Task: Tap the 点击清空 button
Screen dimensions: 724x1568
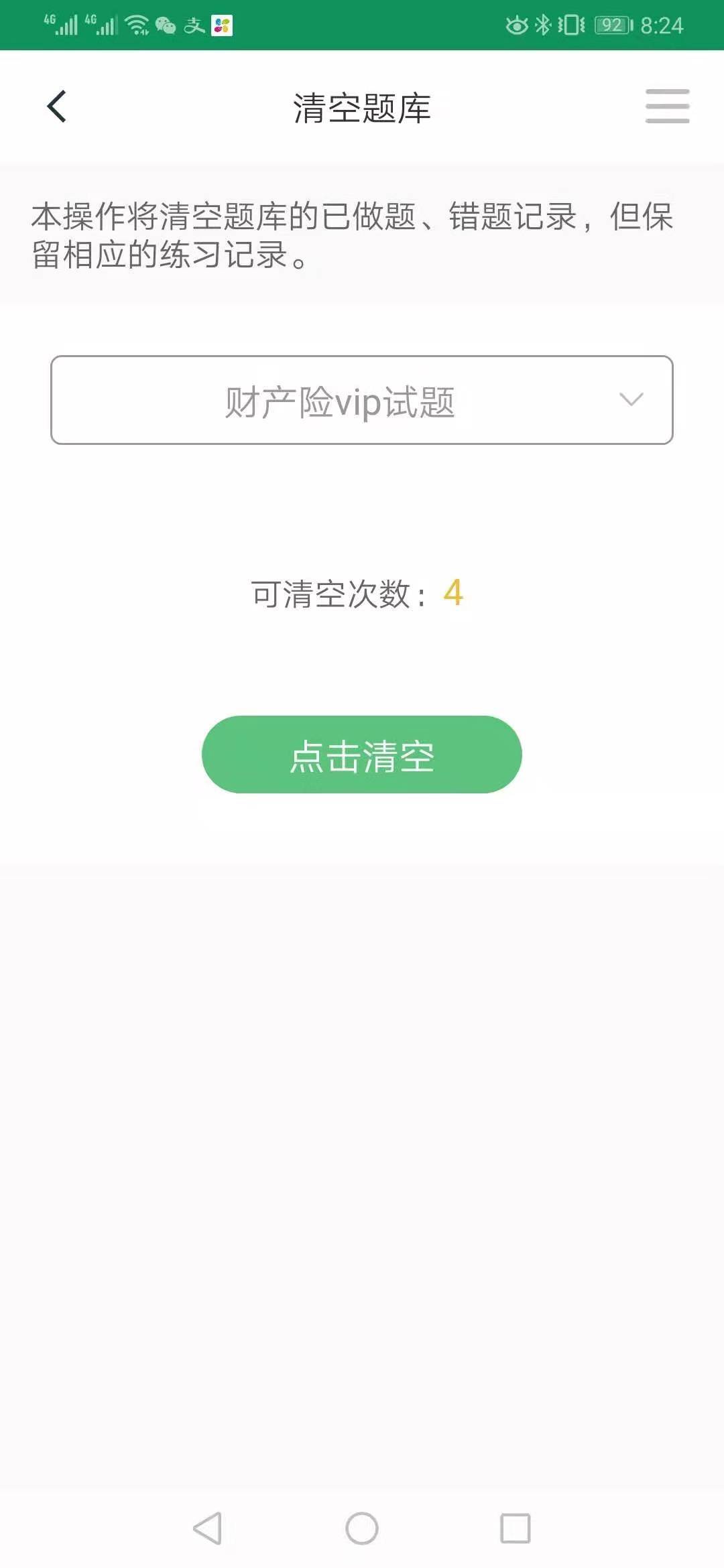Action: [x=362, y=755]
